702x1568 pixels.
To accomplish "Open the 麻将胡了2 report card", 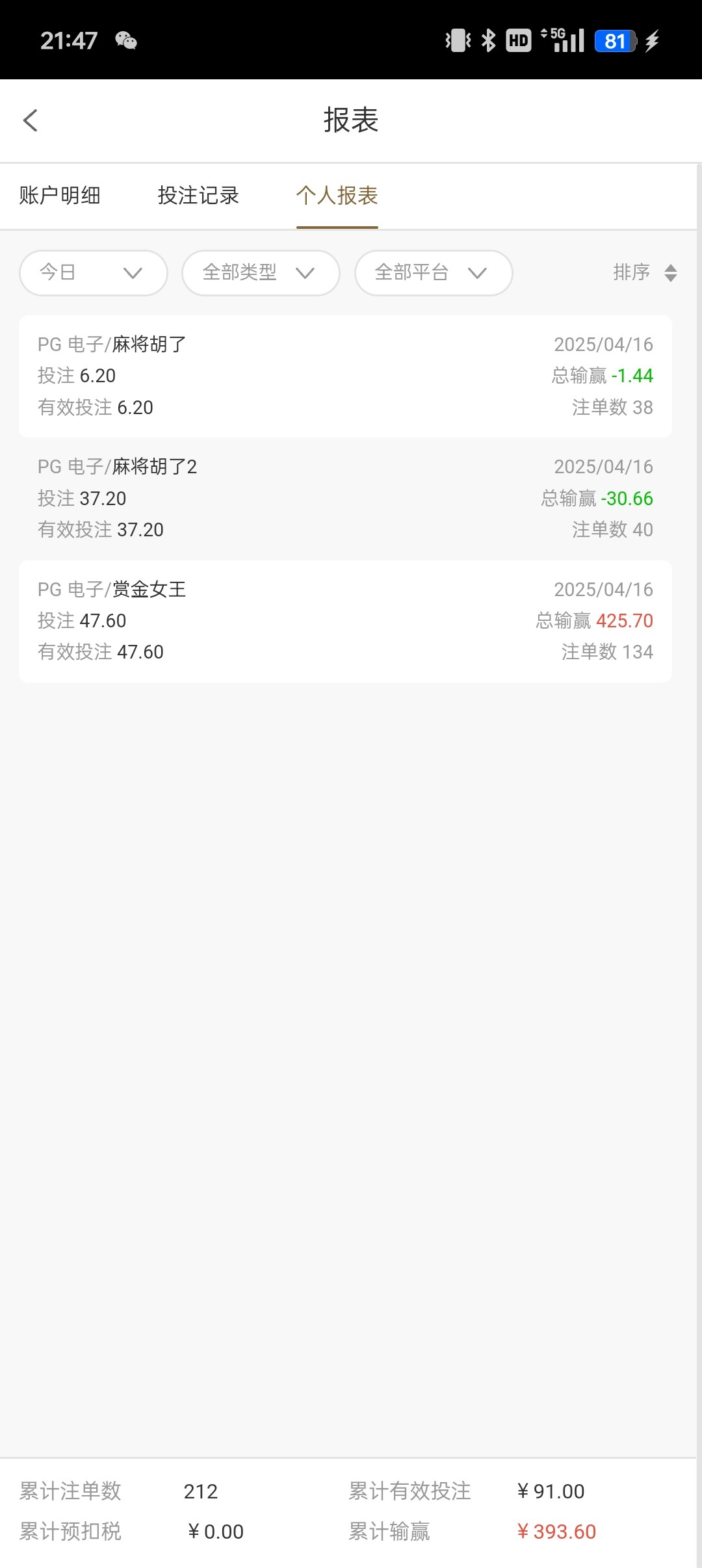I will pos(345,499).
